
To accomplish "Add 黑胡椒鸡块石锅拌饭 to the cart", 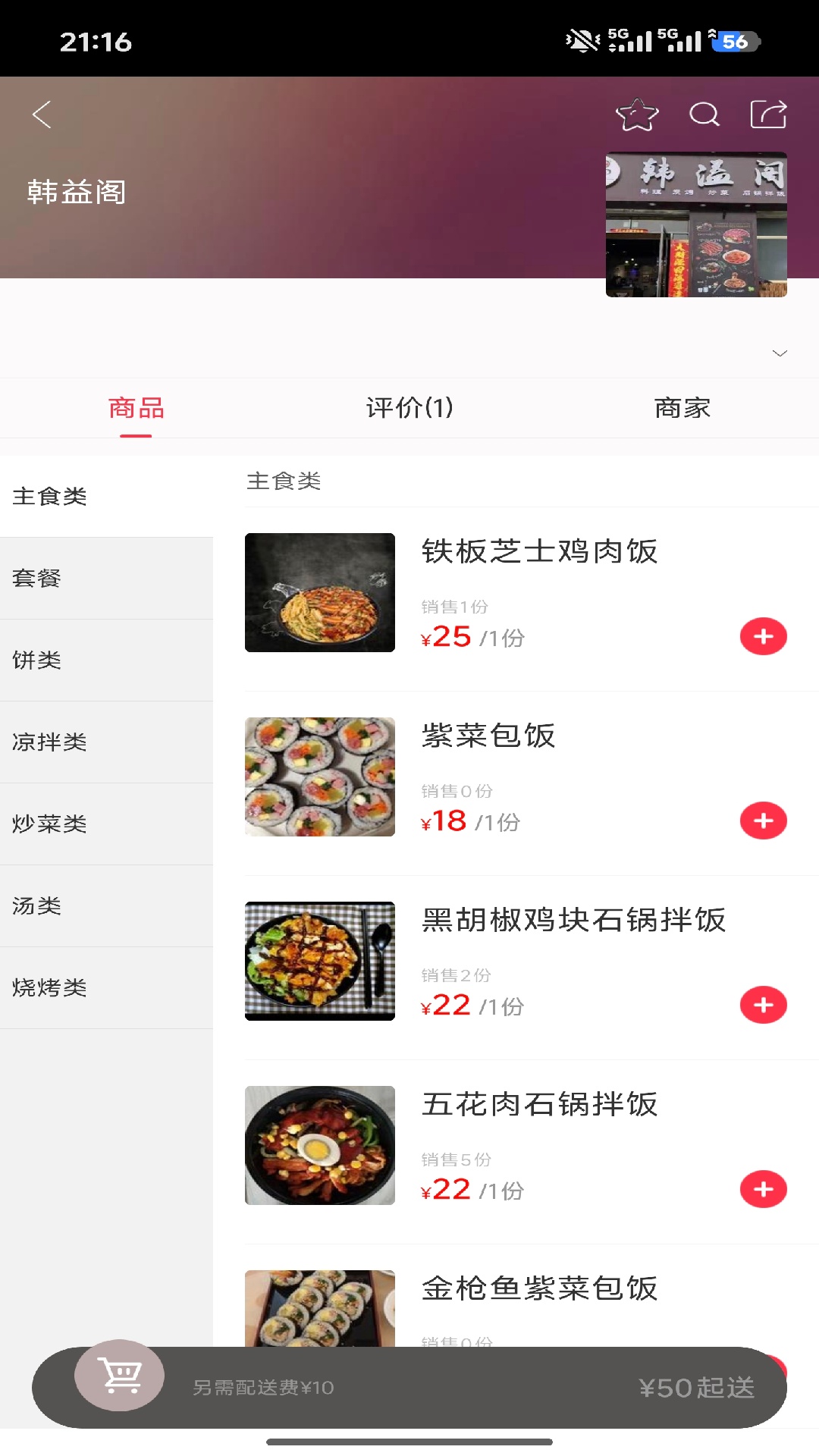I will click(763, 1004).
